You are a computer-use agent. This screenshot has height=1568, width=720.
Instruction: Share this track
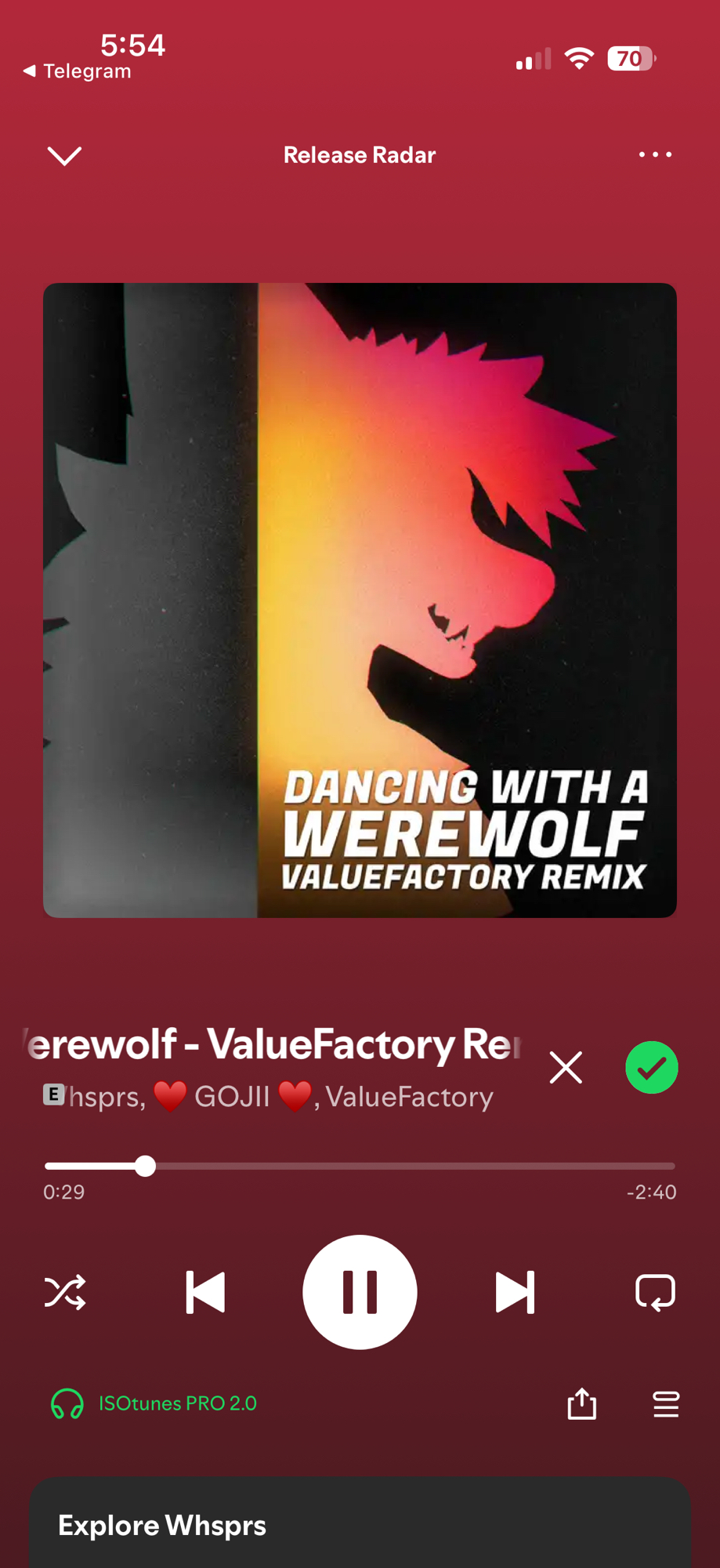581,1403
